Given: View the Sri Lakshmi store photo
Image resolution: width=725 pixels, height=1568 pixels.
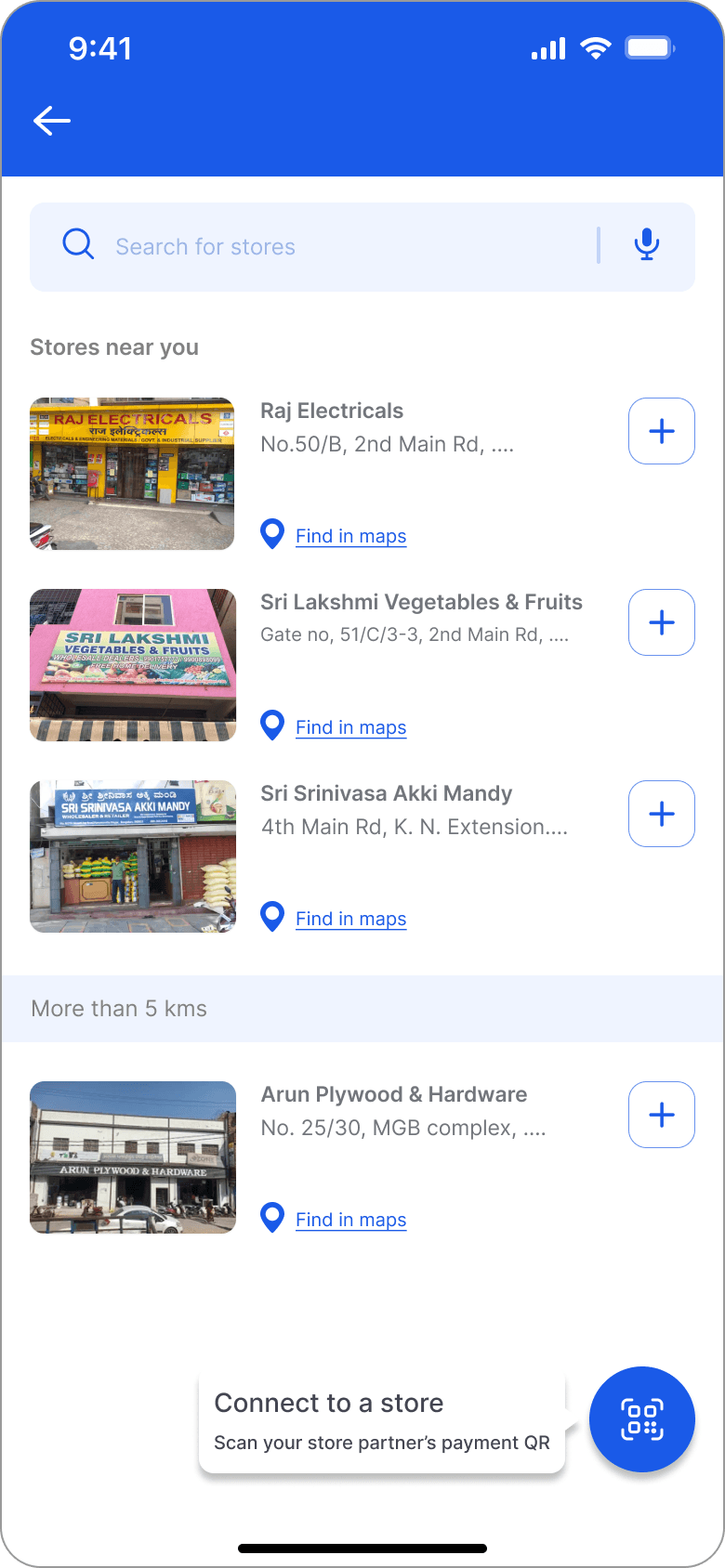Looking at the screenshot, I should 132,665.
